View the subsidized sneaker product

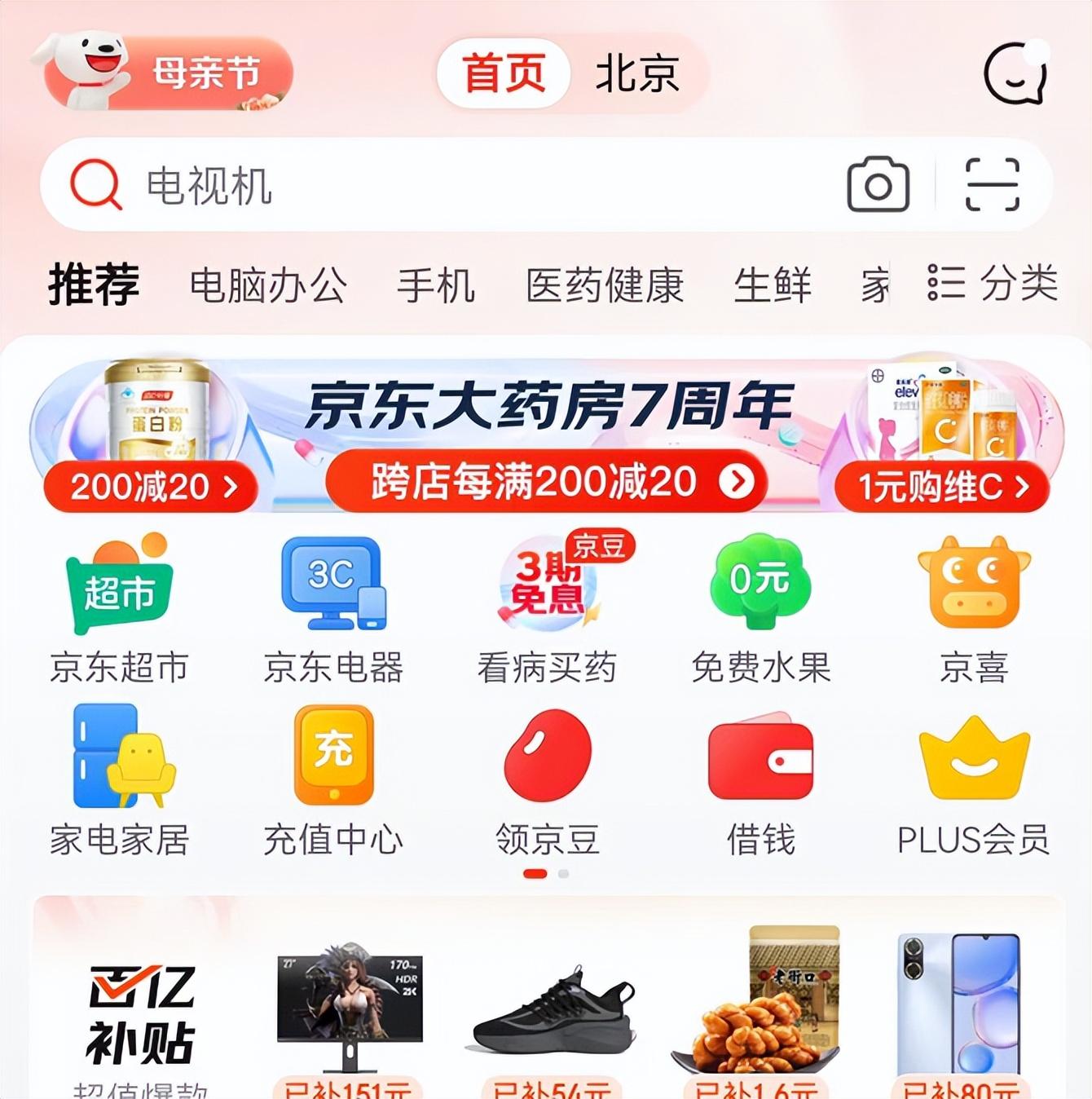point(553,1015)
